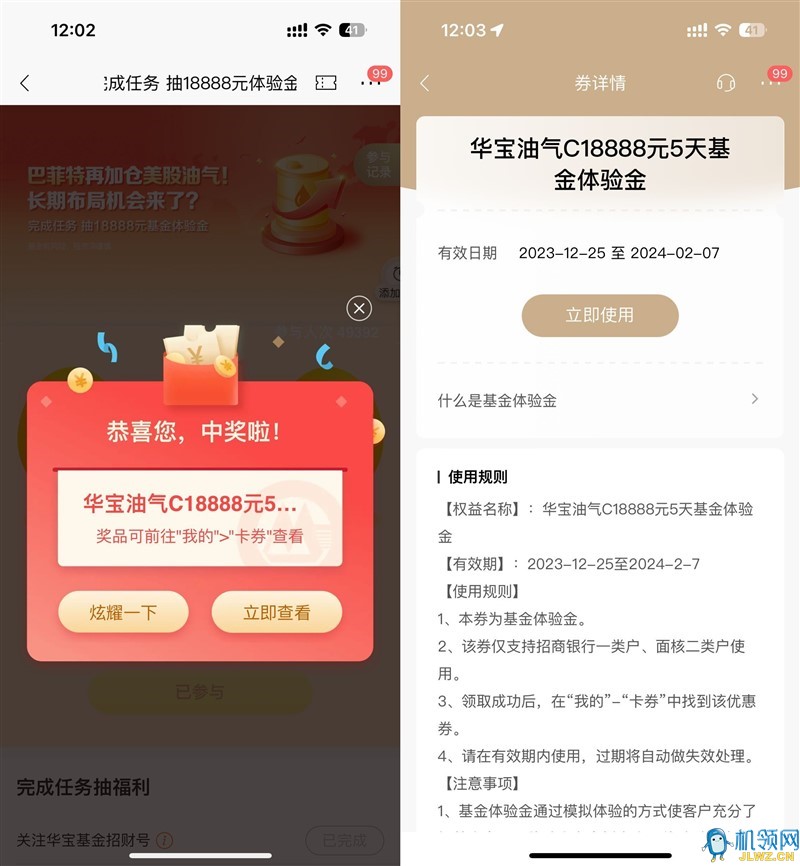Tap 立即查看 to view the prize
800x866 pixels.
click(277, 612)
